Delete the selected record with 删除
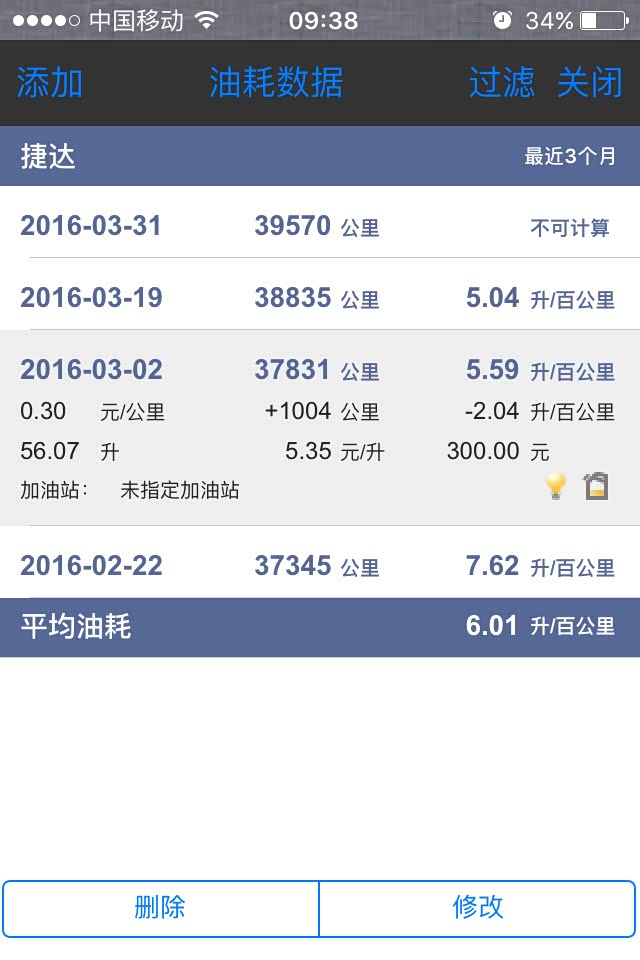 click(160, 908)
